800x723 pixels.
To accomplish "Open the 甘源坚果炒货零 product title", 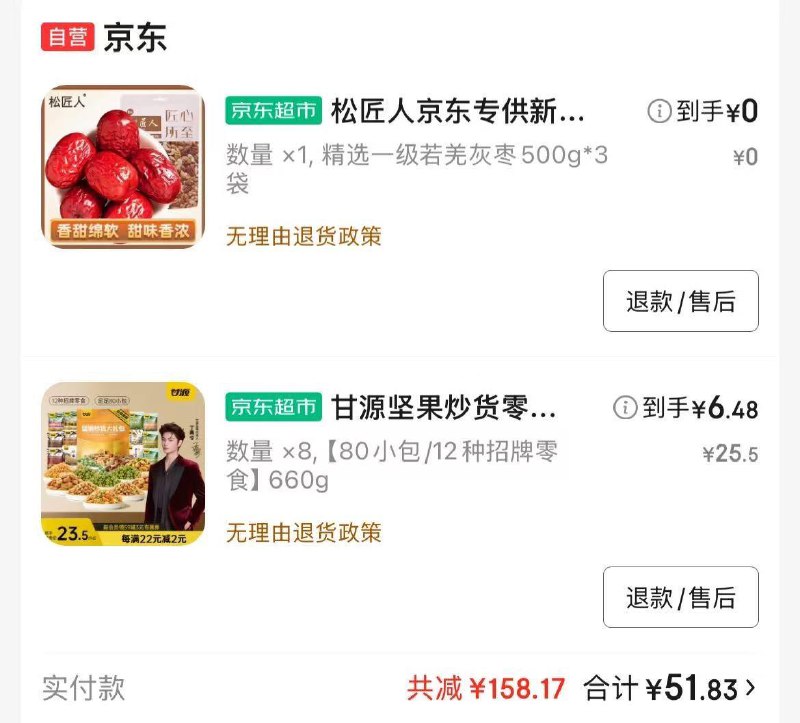I will (443, 407).
